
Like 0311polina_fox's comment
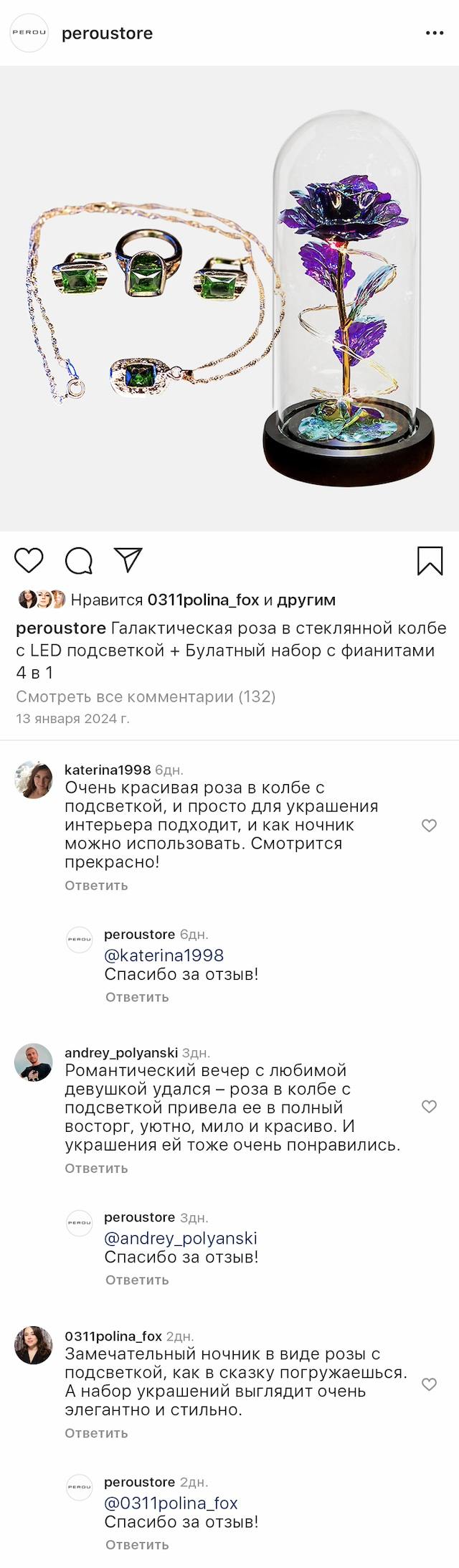point(429,1384)
